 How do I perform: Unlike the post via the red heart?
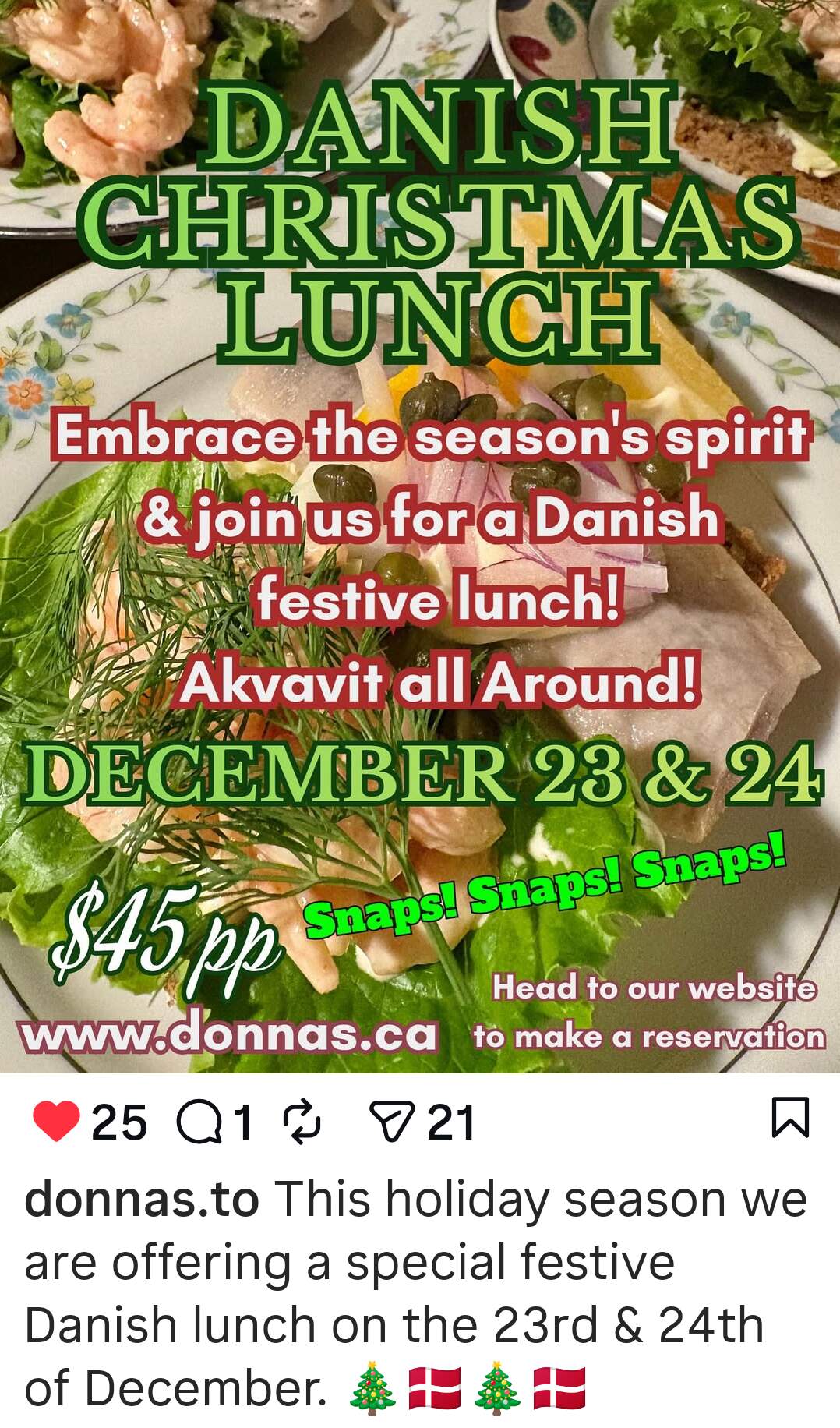56,1122
